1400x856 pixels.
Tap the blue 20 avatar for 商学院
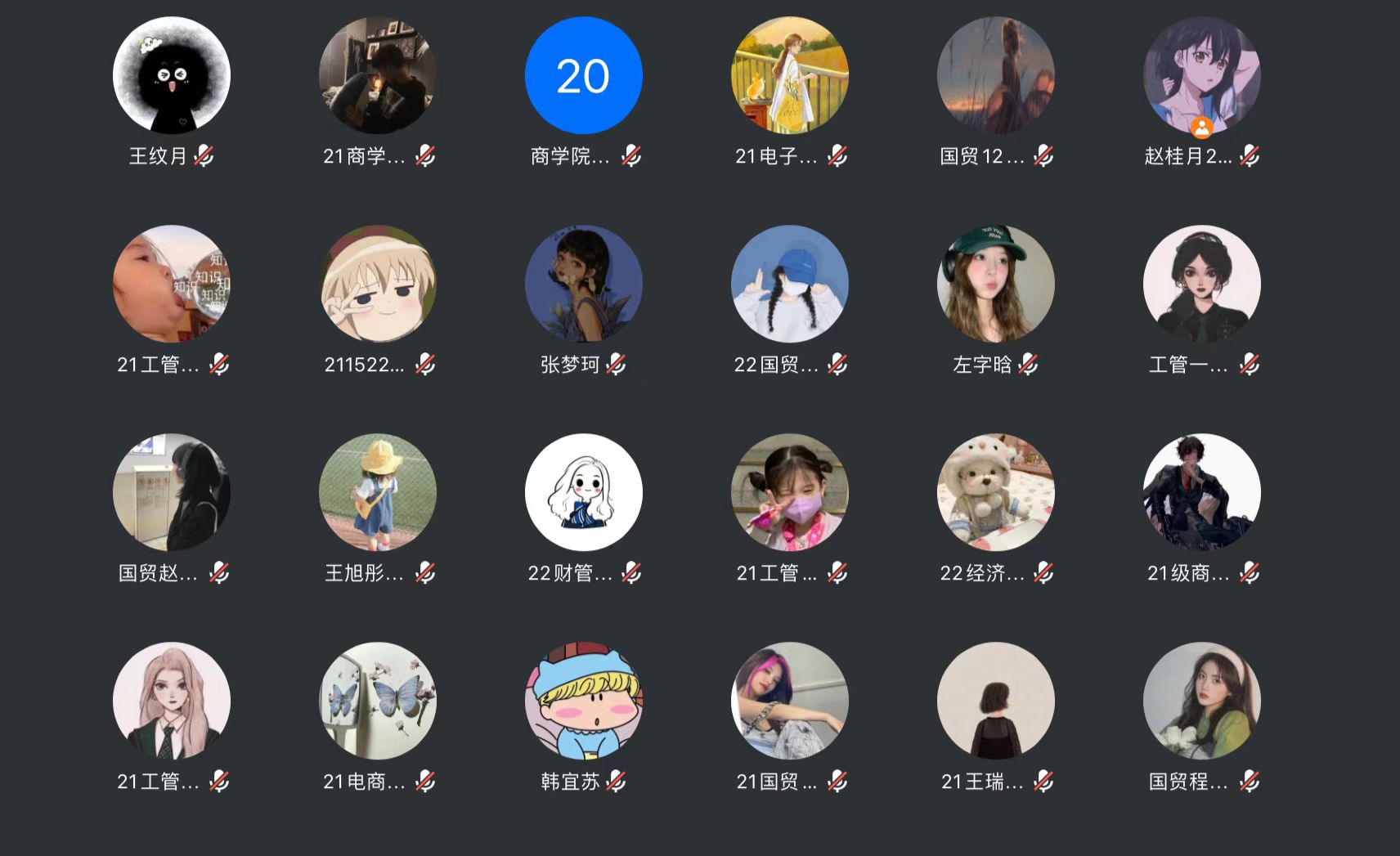[584, 76]
